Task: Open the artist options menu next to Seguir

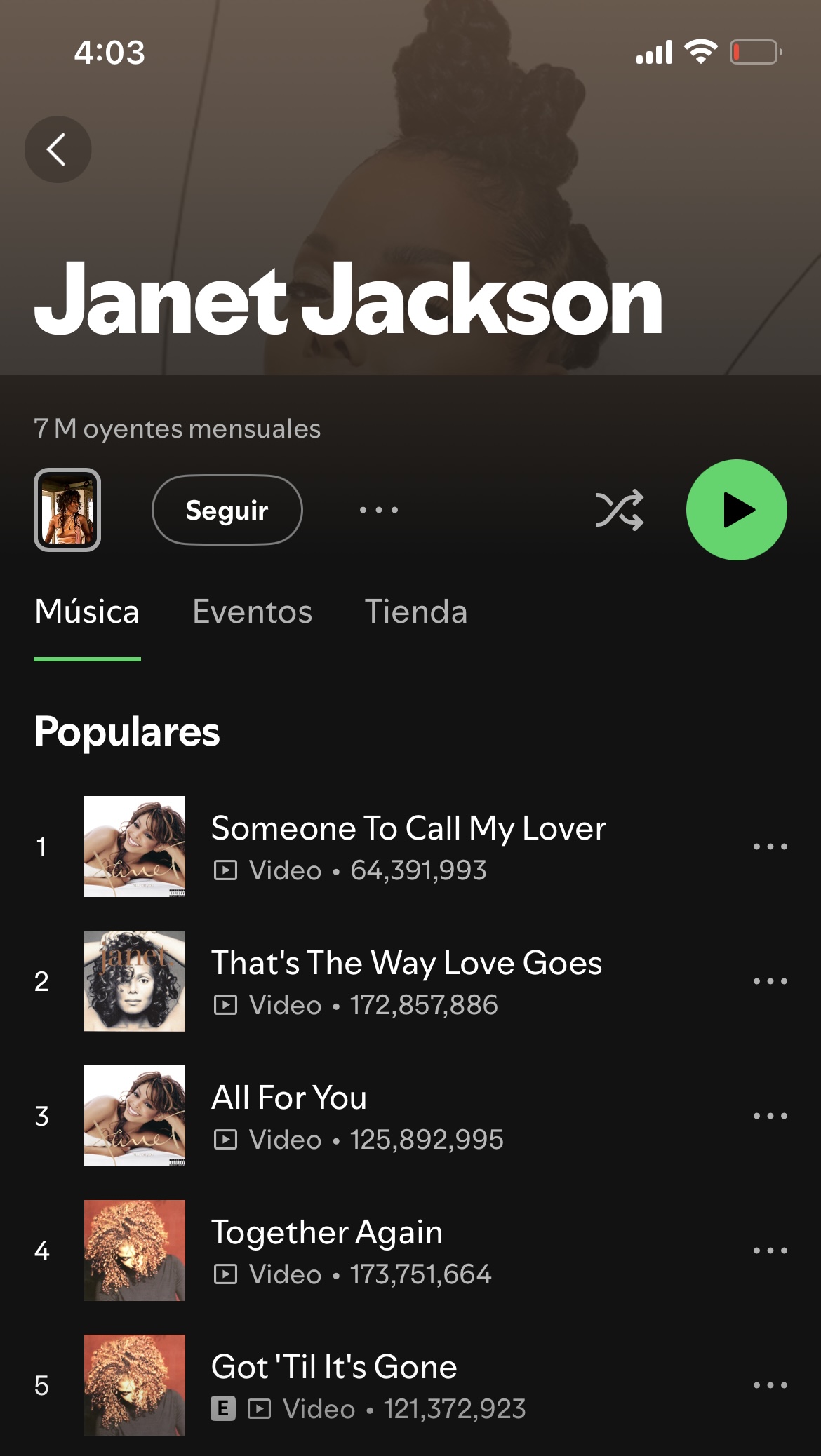Action: click(x=379, y=510)
